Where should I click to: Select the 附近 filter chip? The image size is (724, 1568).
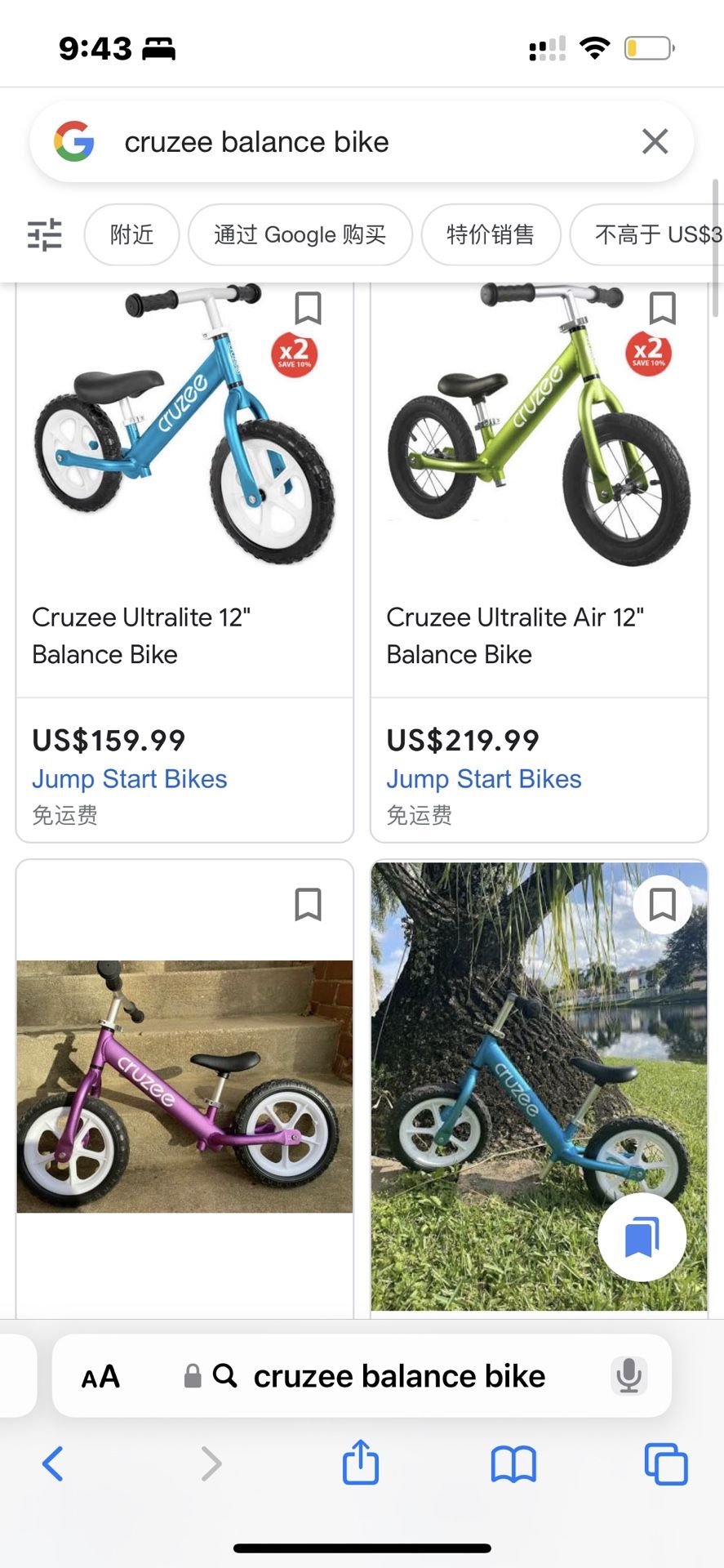(x=131, y=235)
